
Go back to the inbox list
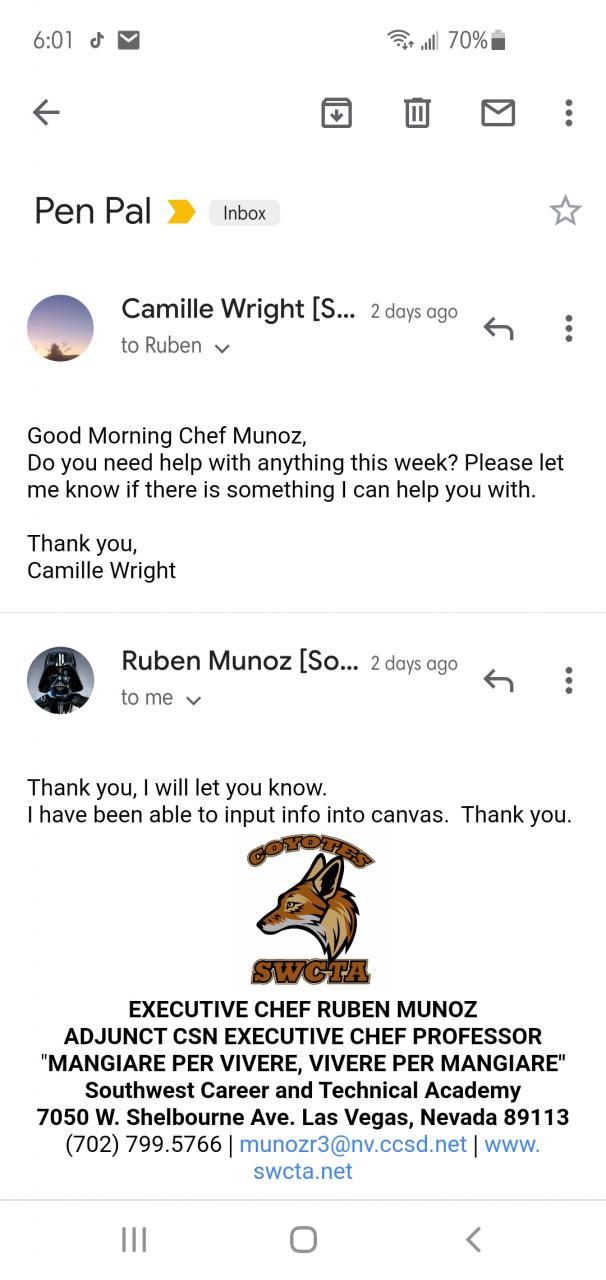(46, 113)
